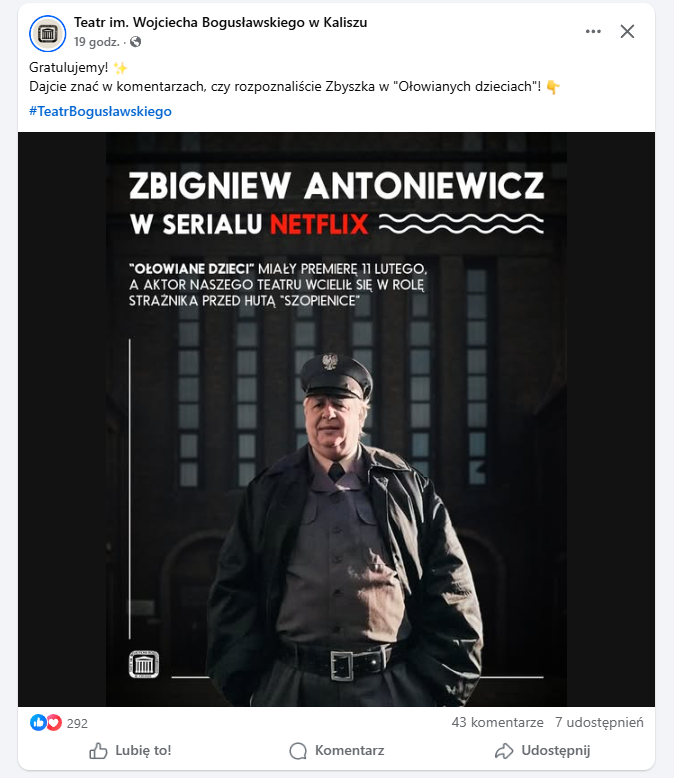Open the 19 godz. post timestamp

point(97,42)
